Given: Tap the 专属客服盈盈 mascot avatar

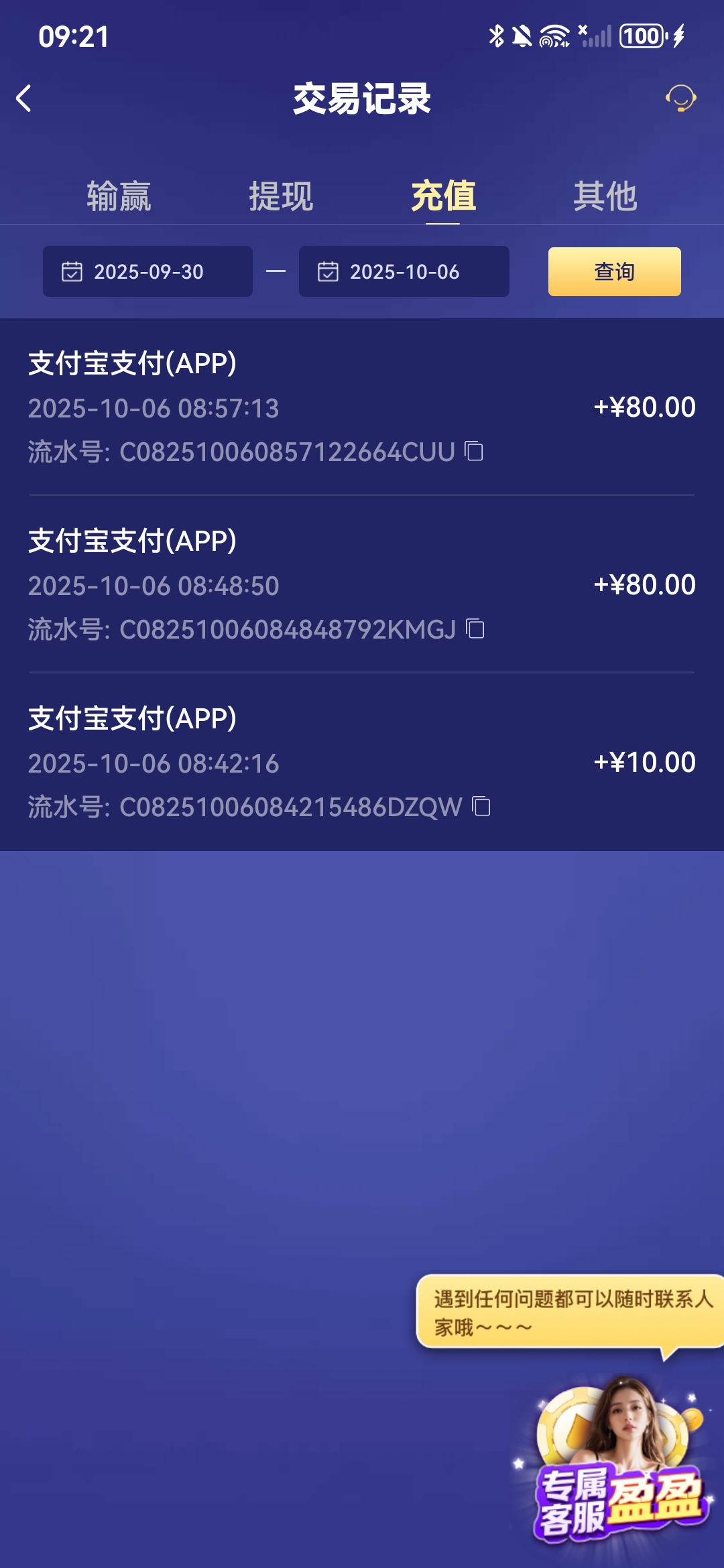Looking at the screenshot, I should 617,1427.
